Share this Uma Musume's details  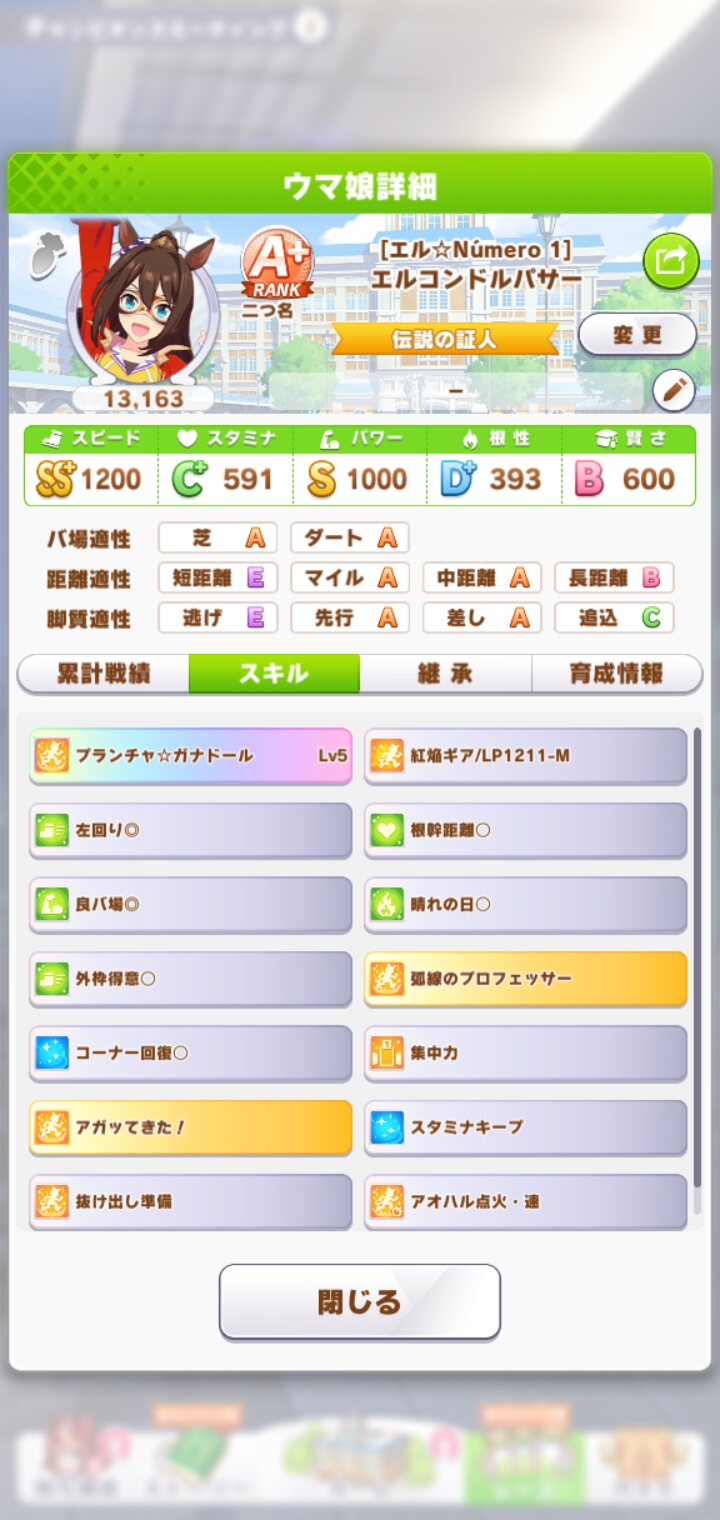[670, 262]
